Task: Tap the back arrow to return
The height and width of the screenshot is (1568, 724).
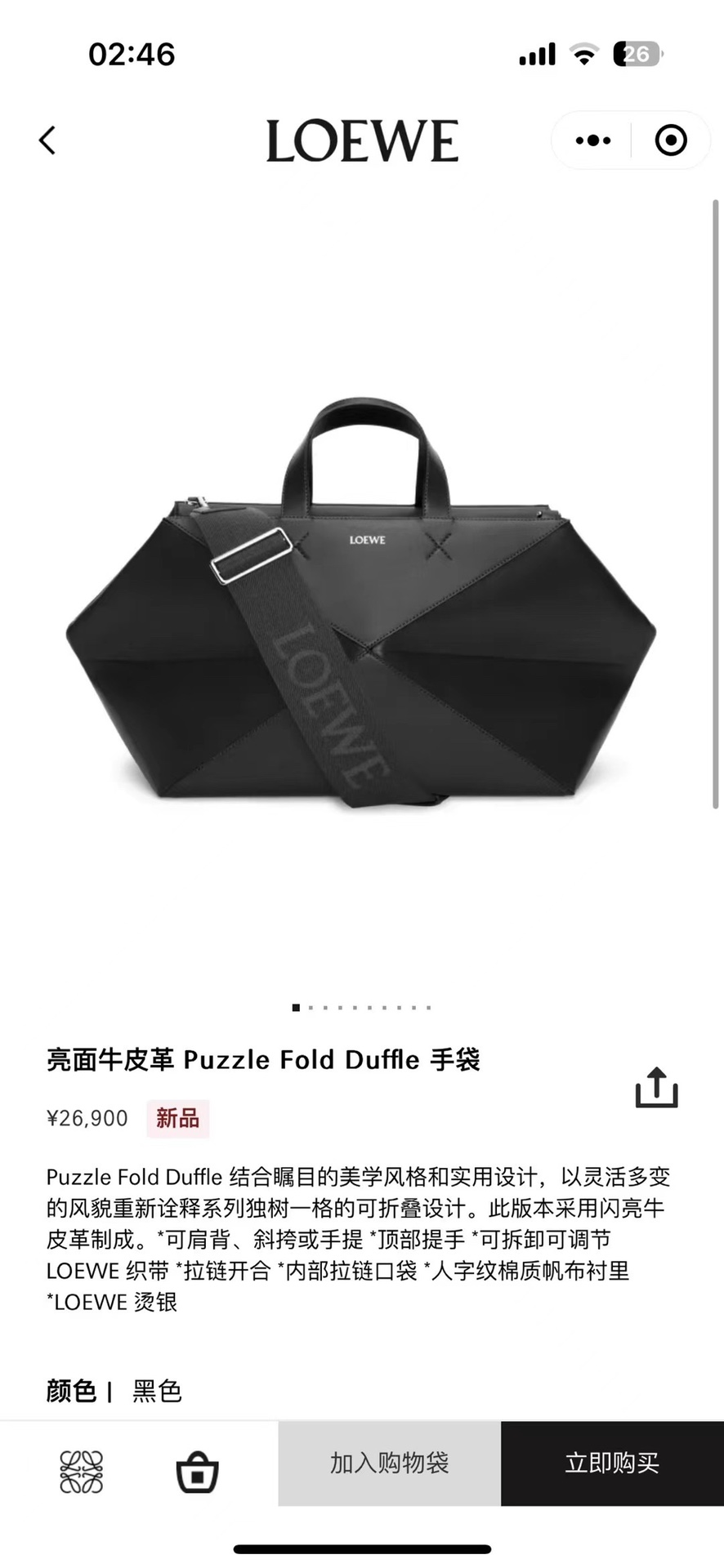Action: (47, 140)
